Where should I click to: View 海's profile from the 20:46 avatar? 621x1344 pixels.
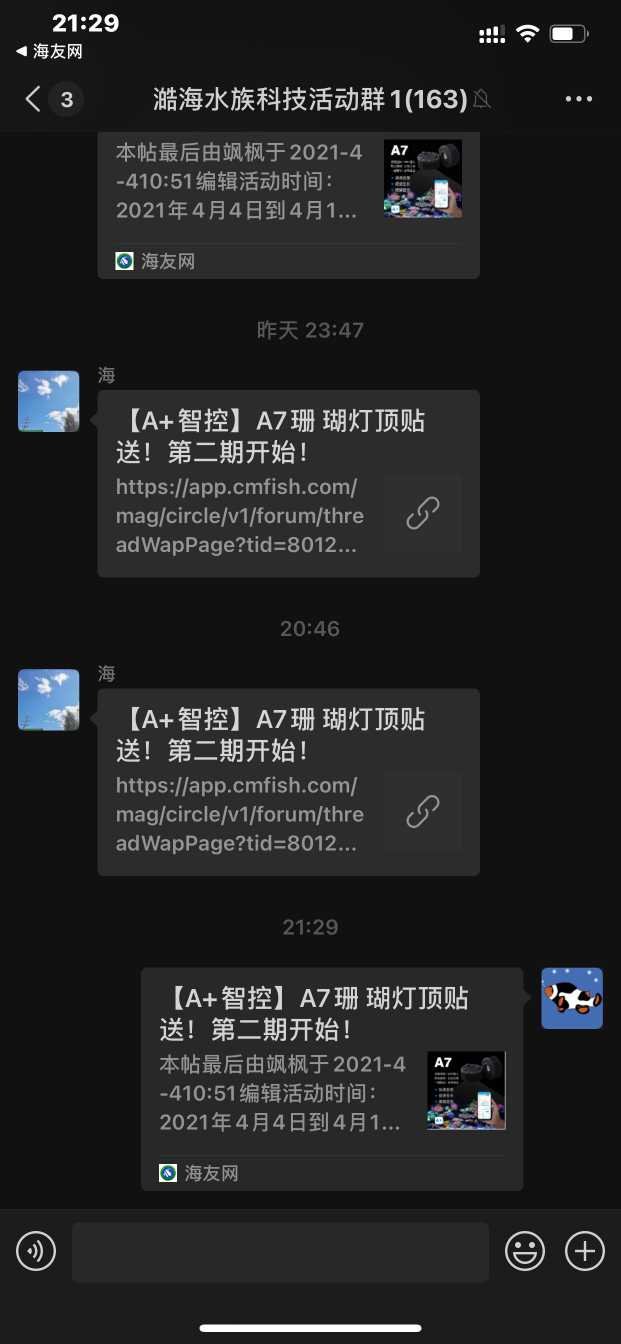click(x=49, y=700)
